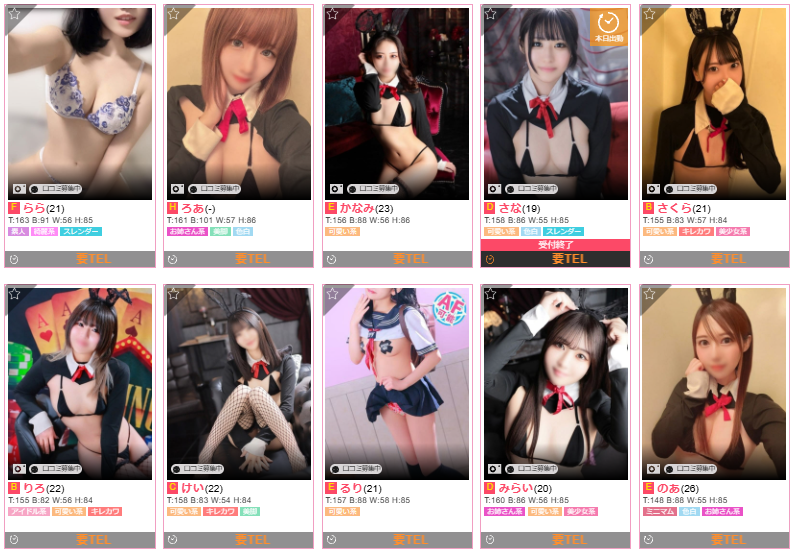The width and height of the screenshot is (793, 552).
Task: Select the アイドル系 tag under りろ
Action: pos(27,511)
